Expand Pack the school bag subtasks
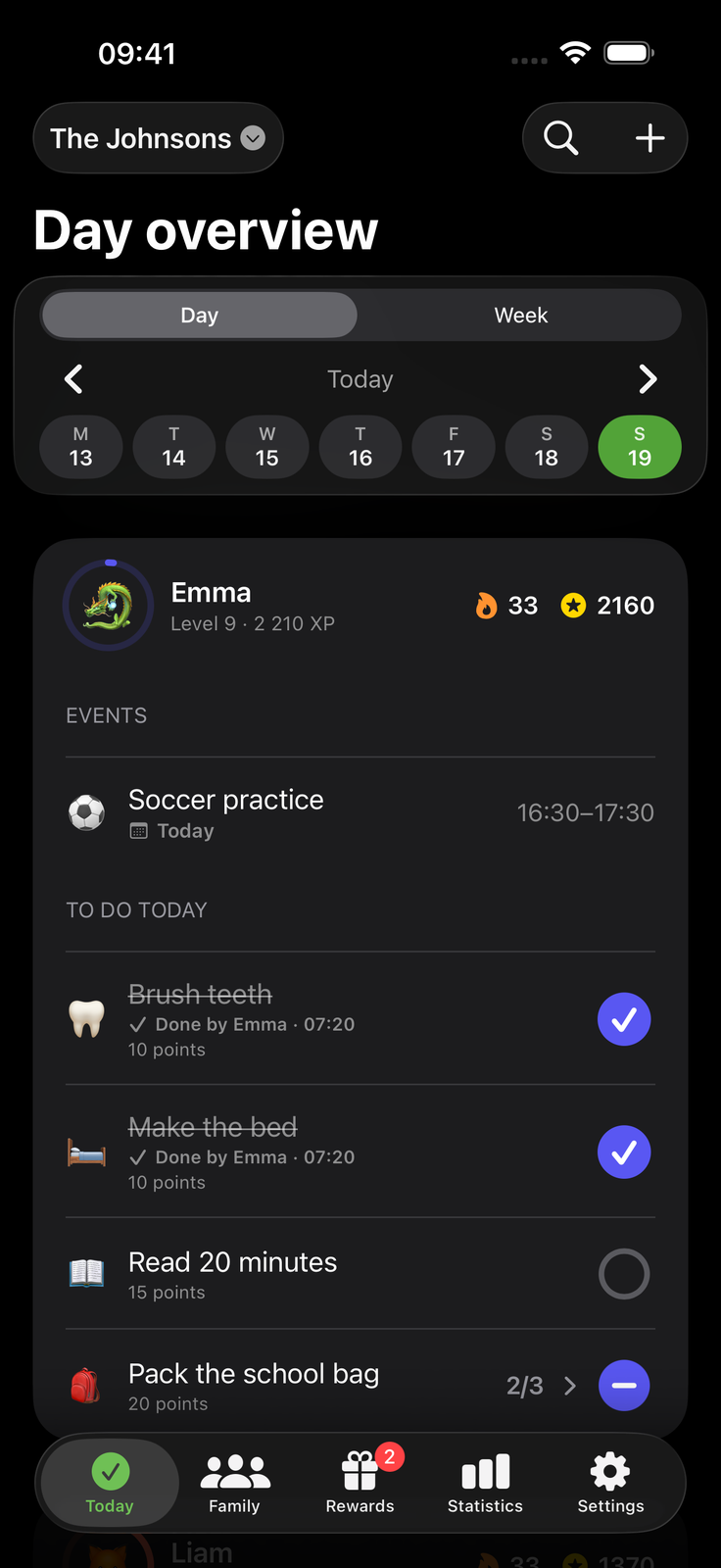The image size is (721, 1568). tap(570, 1386)
